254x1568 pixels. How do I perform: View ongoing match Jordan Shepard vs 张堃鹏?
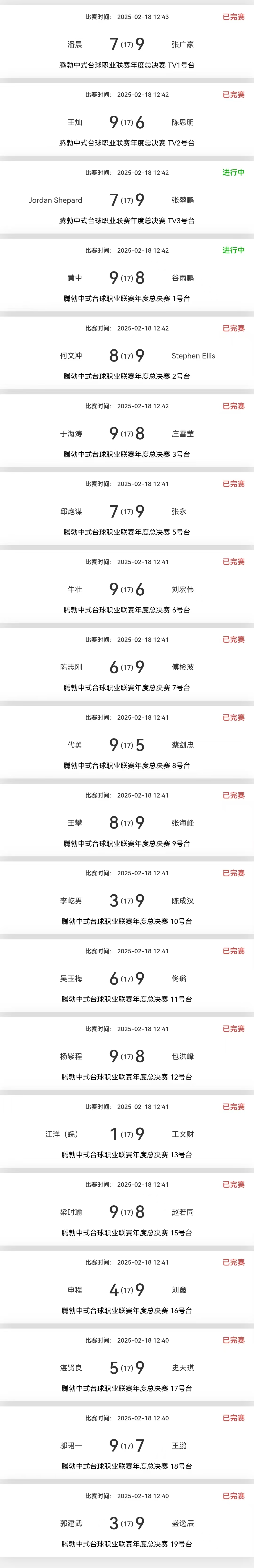[x=127, y=200]
